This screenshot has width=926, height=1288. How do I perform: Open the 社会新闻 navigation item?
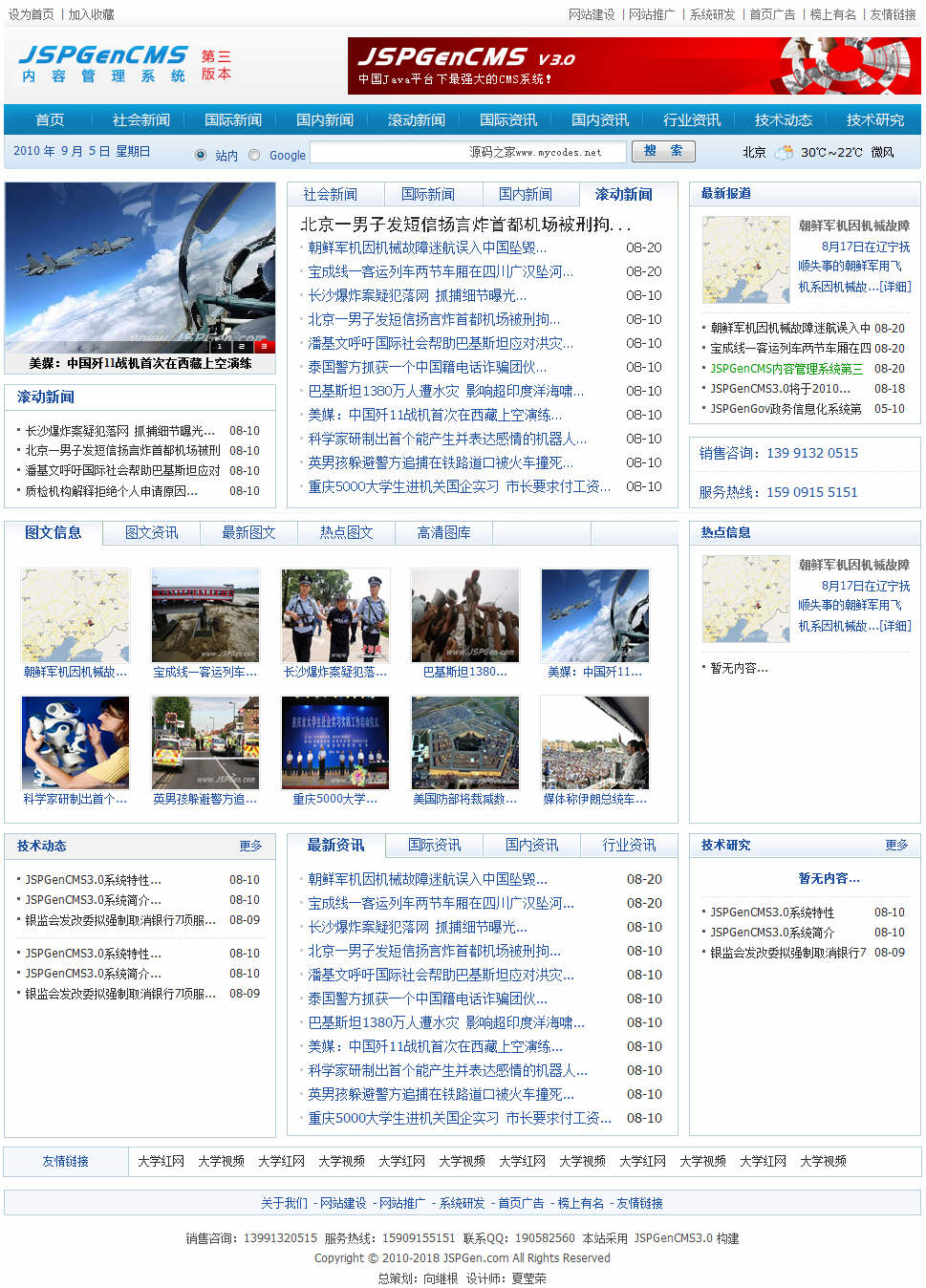[140, 120]
